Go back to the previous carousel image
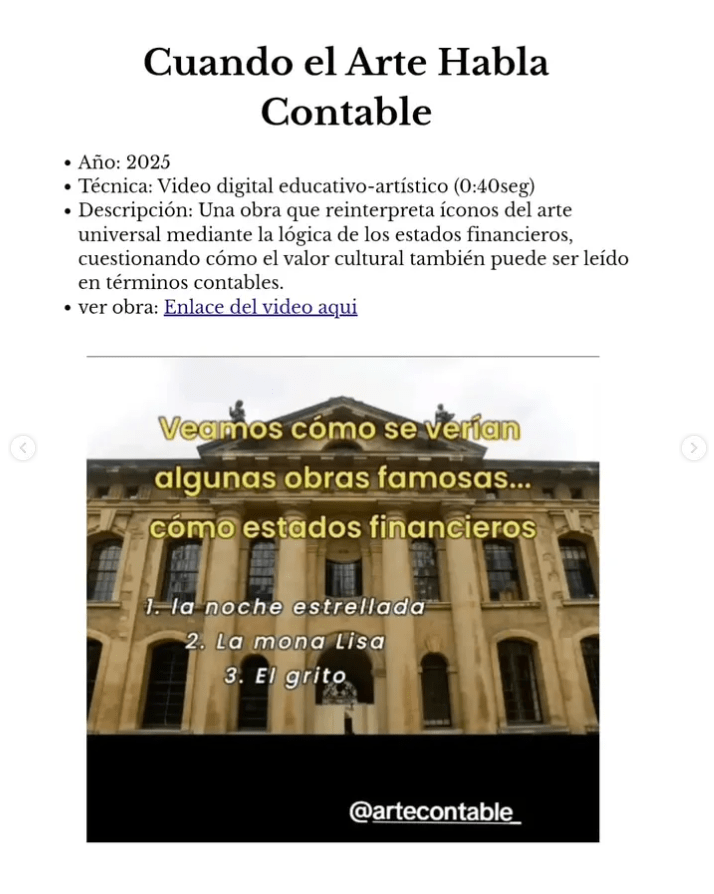Viewport: 714px width, 894px height. click(x=23, y=448)
